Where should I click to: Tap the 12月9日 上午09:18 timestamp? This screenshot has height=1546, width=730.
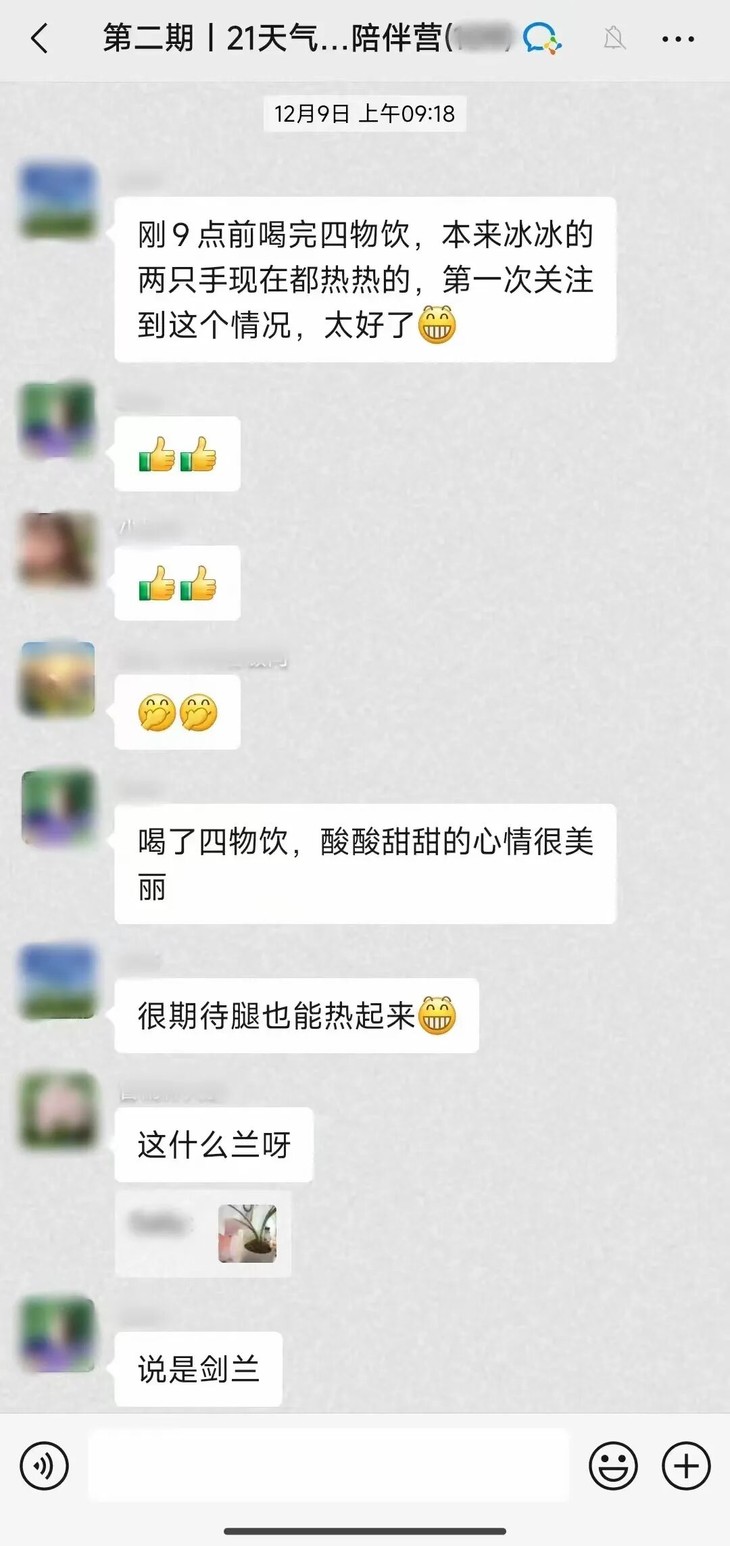click(x=365, y=114)
